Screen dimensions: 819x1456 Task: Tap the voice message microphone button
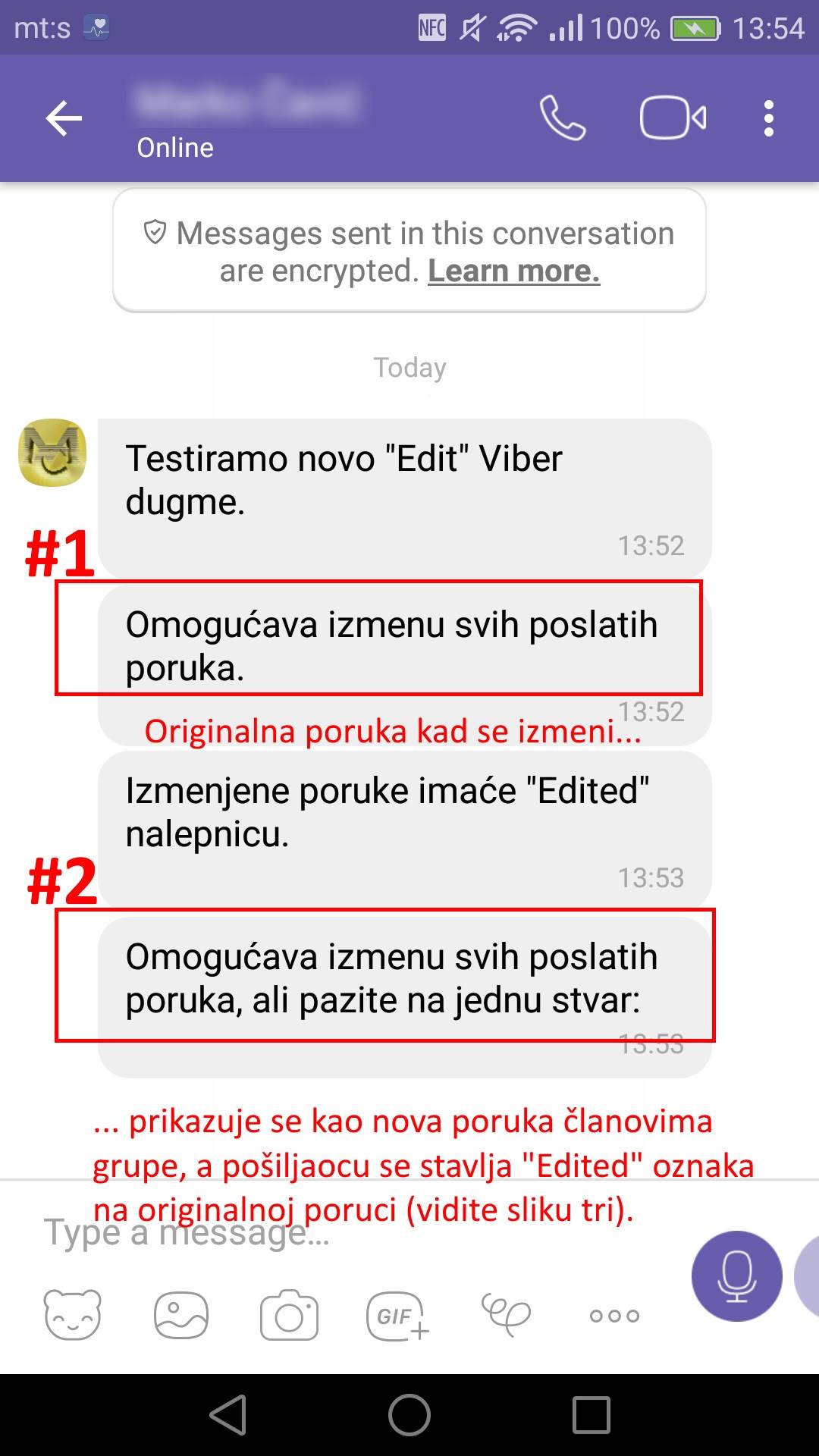point(736,1276)
